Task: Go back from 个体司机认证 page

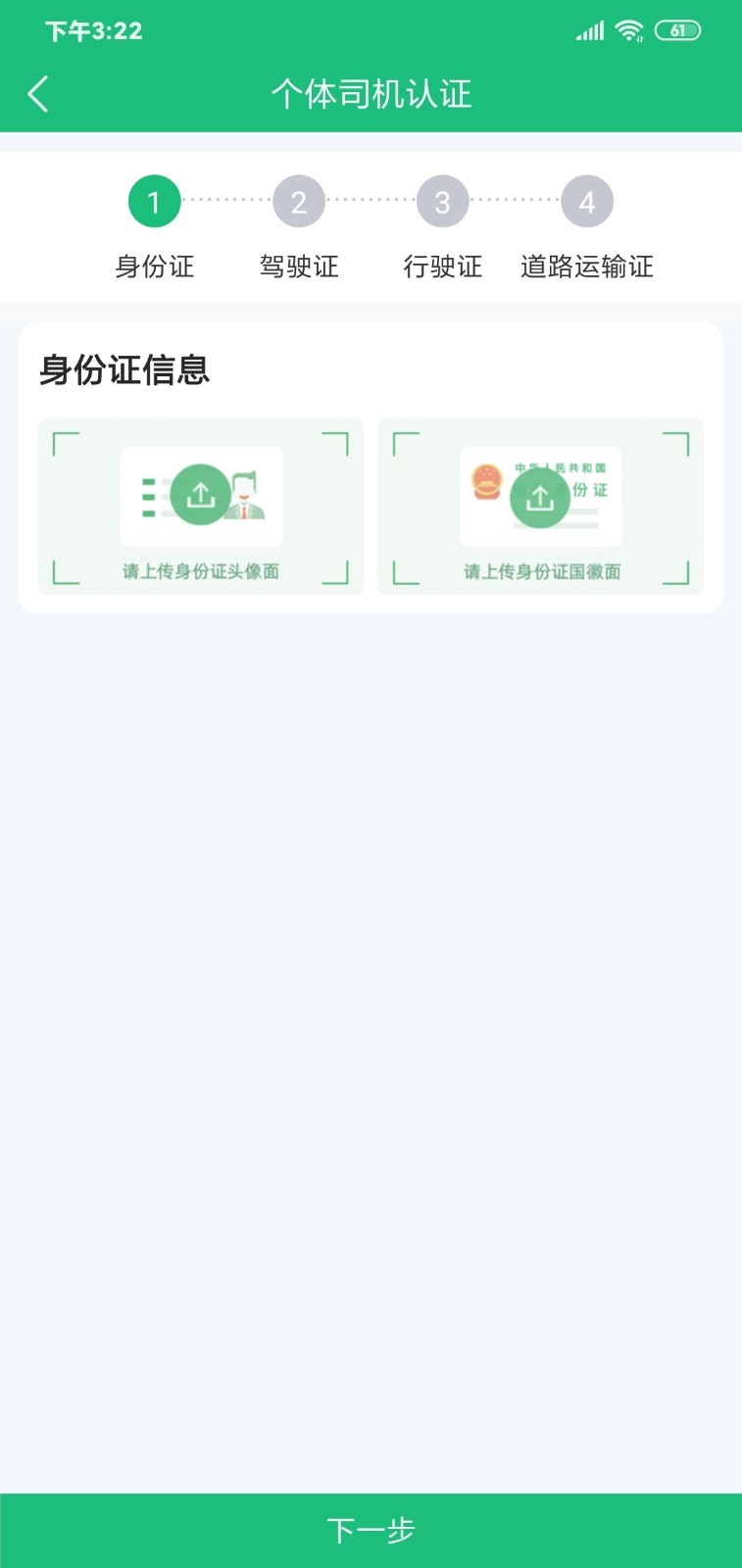Action: click(x=38, y=95)
